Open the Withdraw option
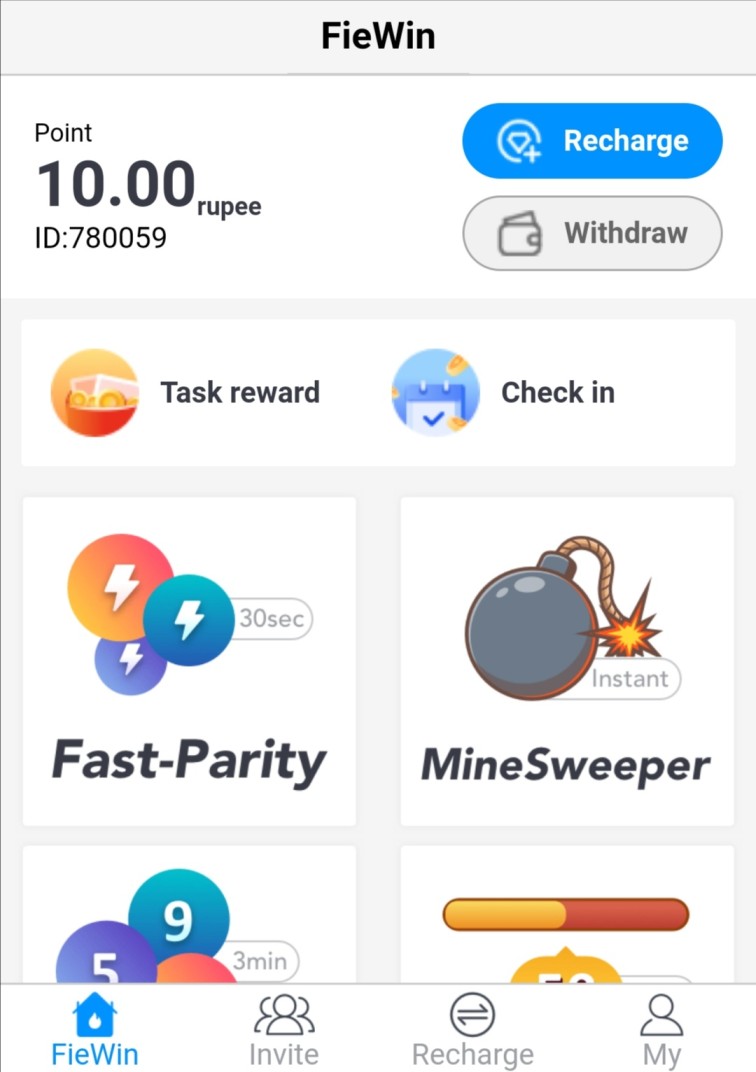 tap(592, 233)
